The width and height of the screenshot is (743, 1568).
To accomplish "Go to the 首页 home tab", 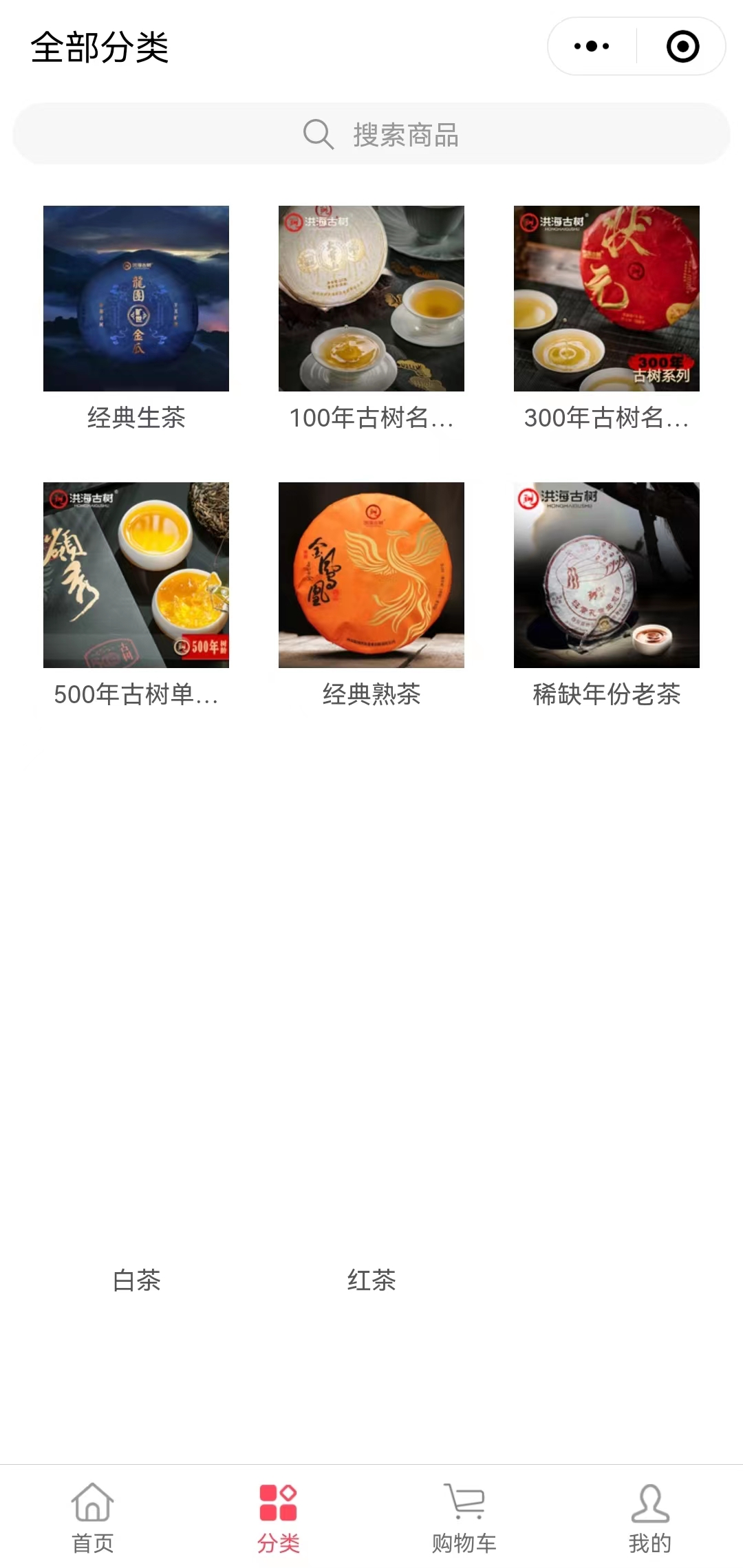I will (x=93, y=1517).
